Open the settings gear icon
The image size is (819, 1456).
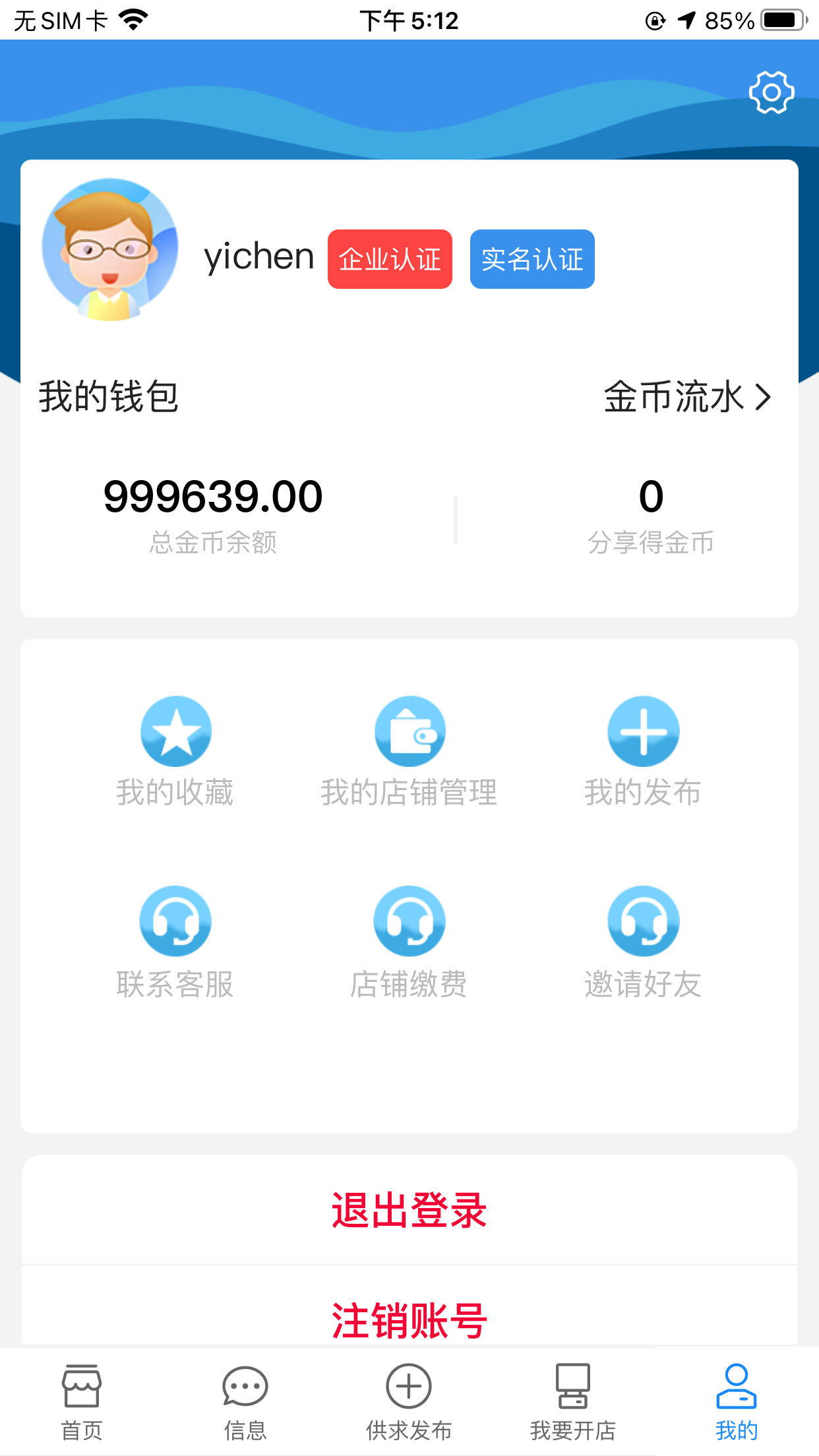[770, 92]
